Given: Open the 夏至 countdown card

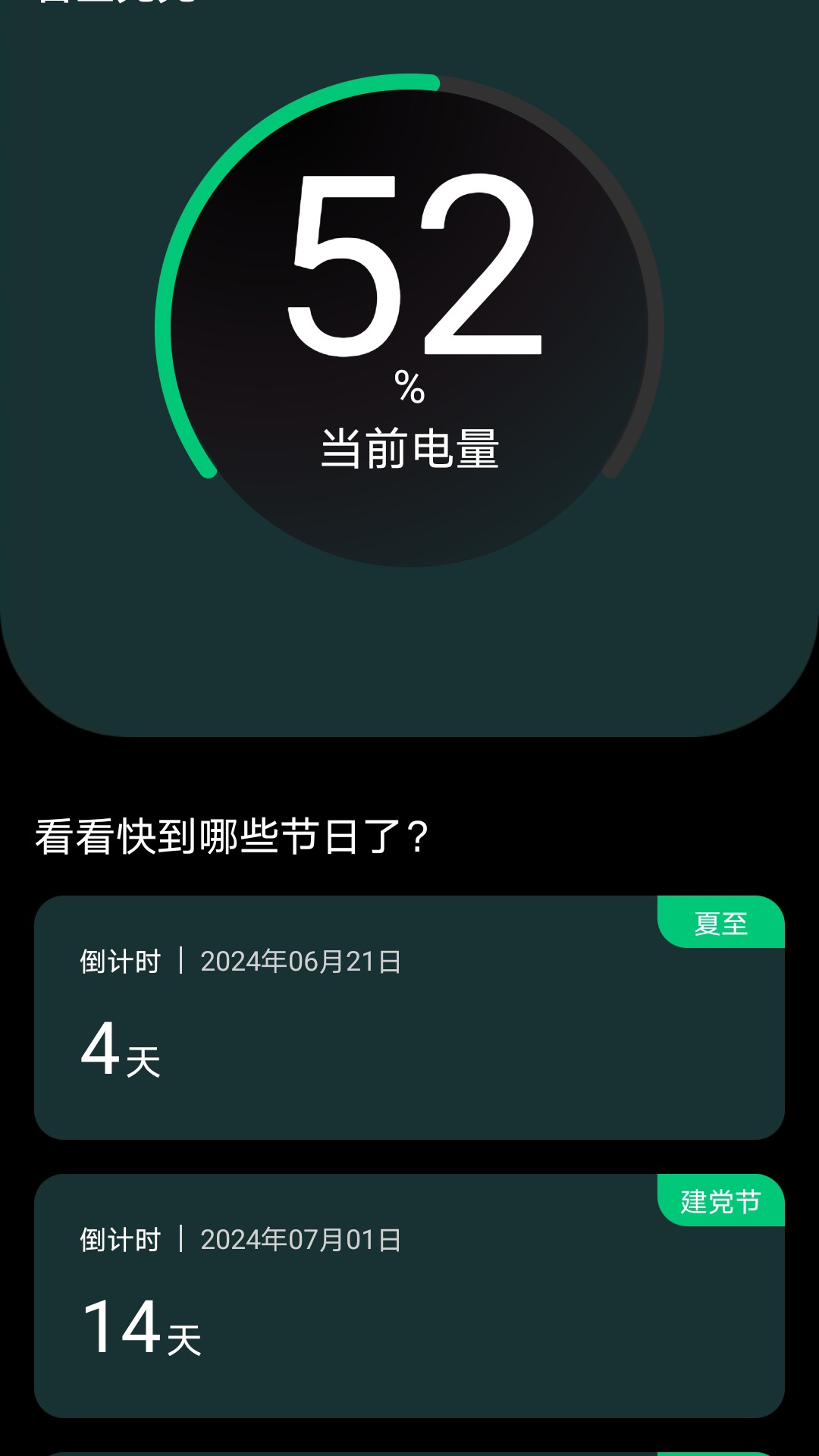Looking at the screenshot, I should pos(409,1017).
